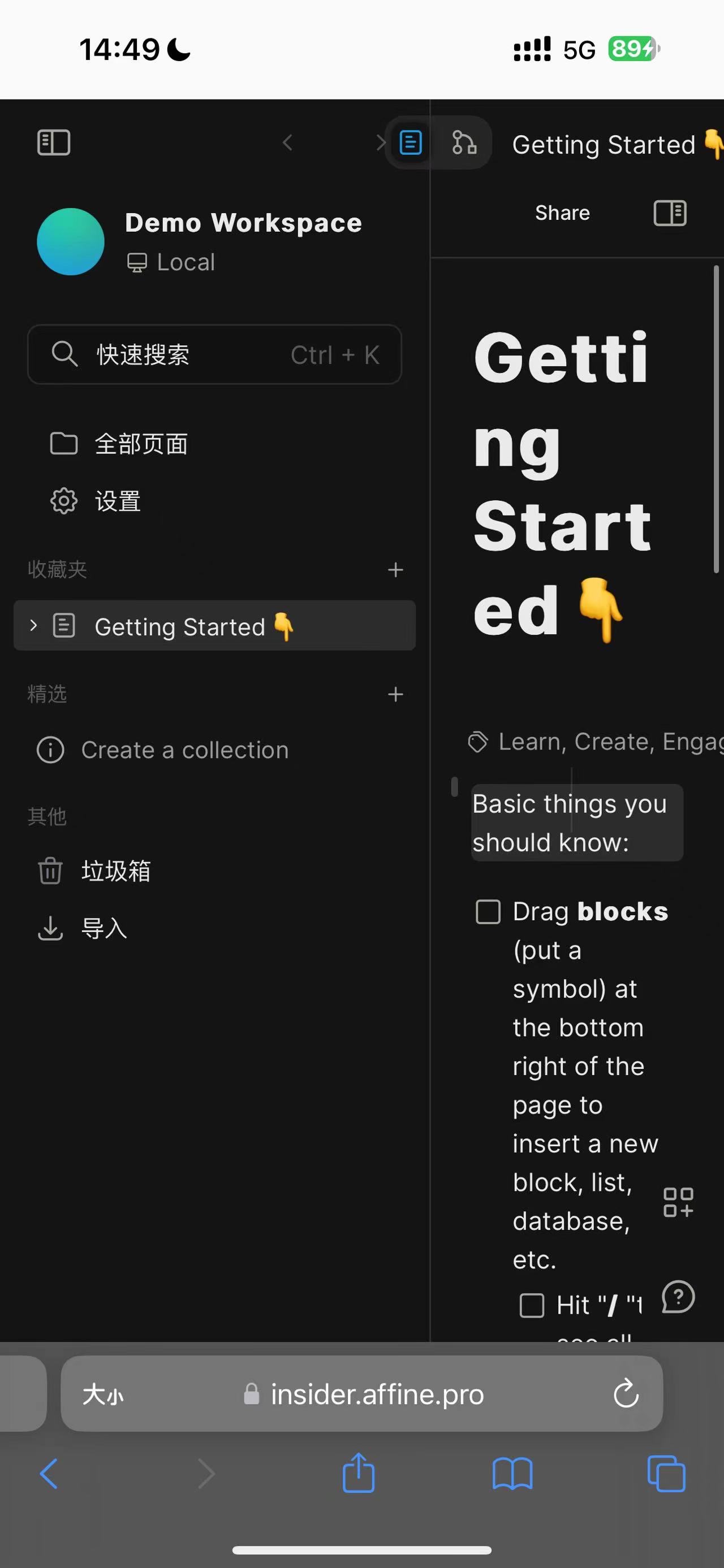Reload the insider.affine.pro page
724x1568 pixels.
tap(626, 1394)
